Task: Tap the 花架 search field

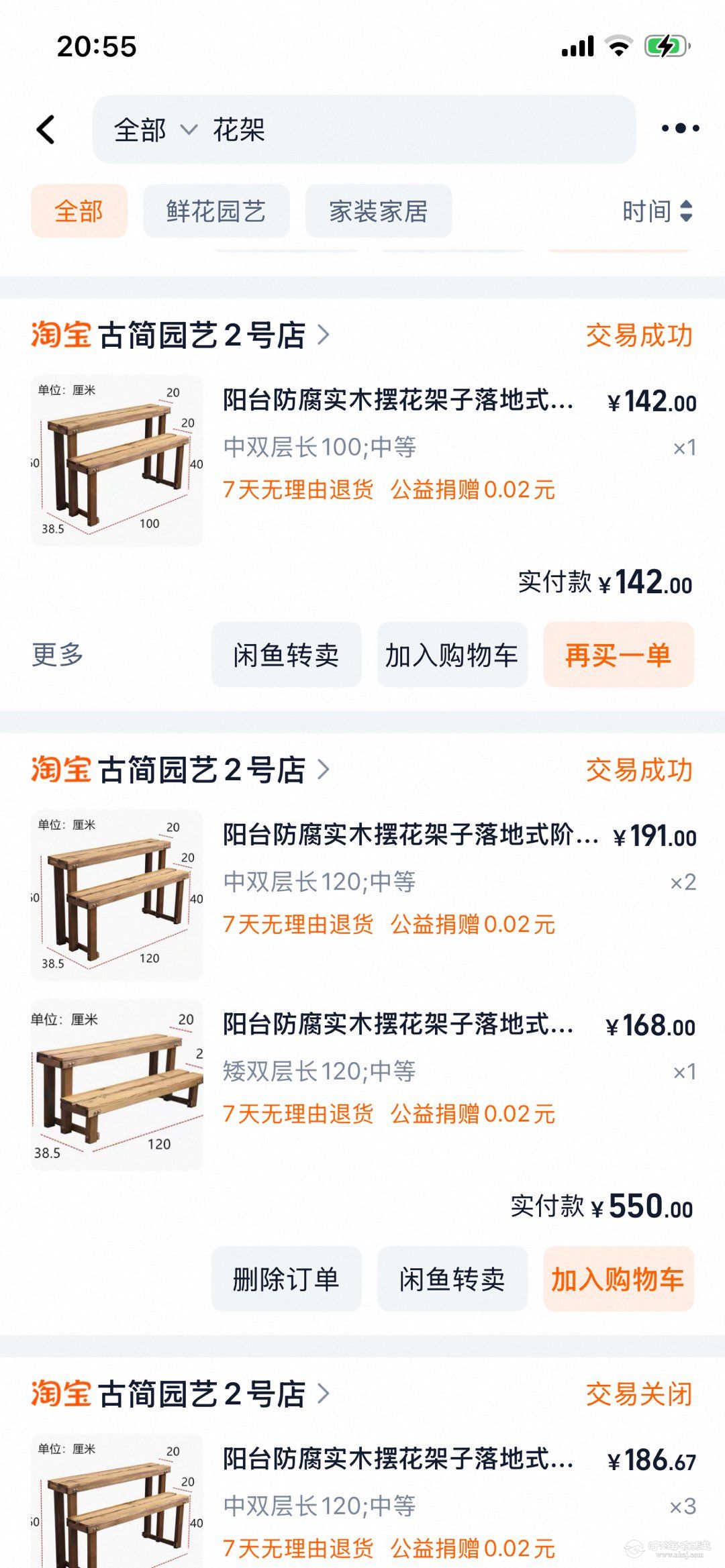Action: point(403,130)
